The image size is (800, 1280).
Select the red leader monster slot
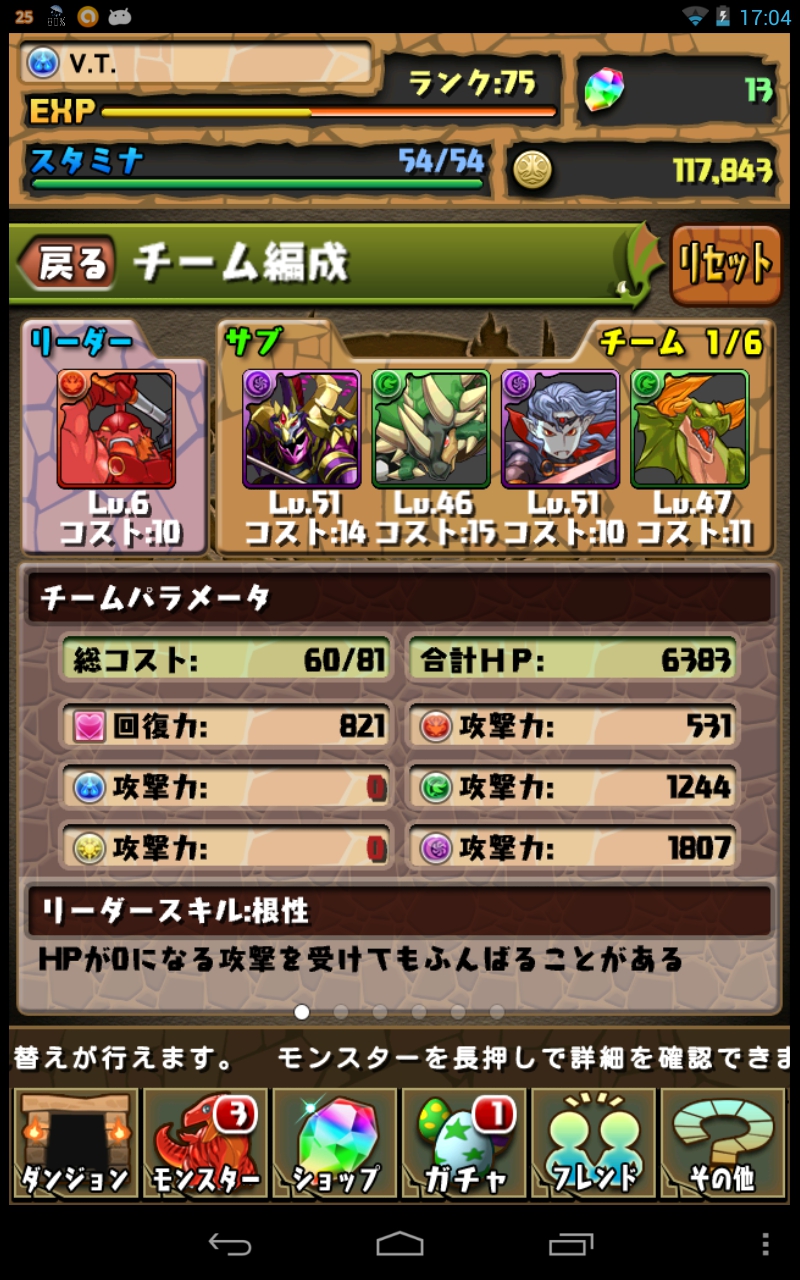pos(116,429)
